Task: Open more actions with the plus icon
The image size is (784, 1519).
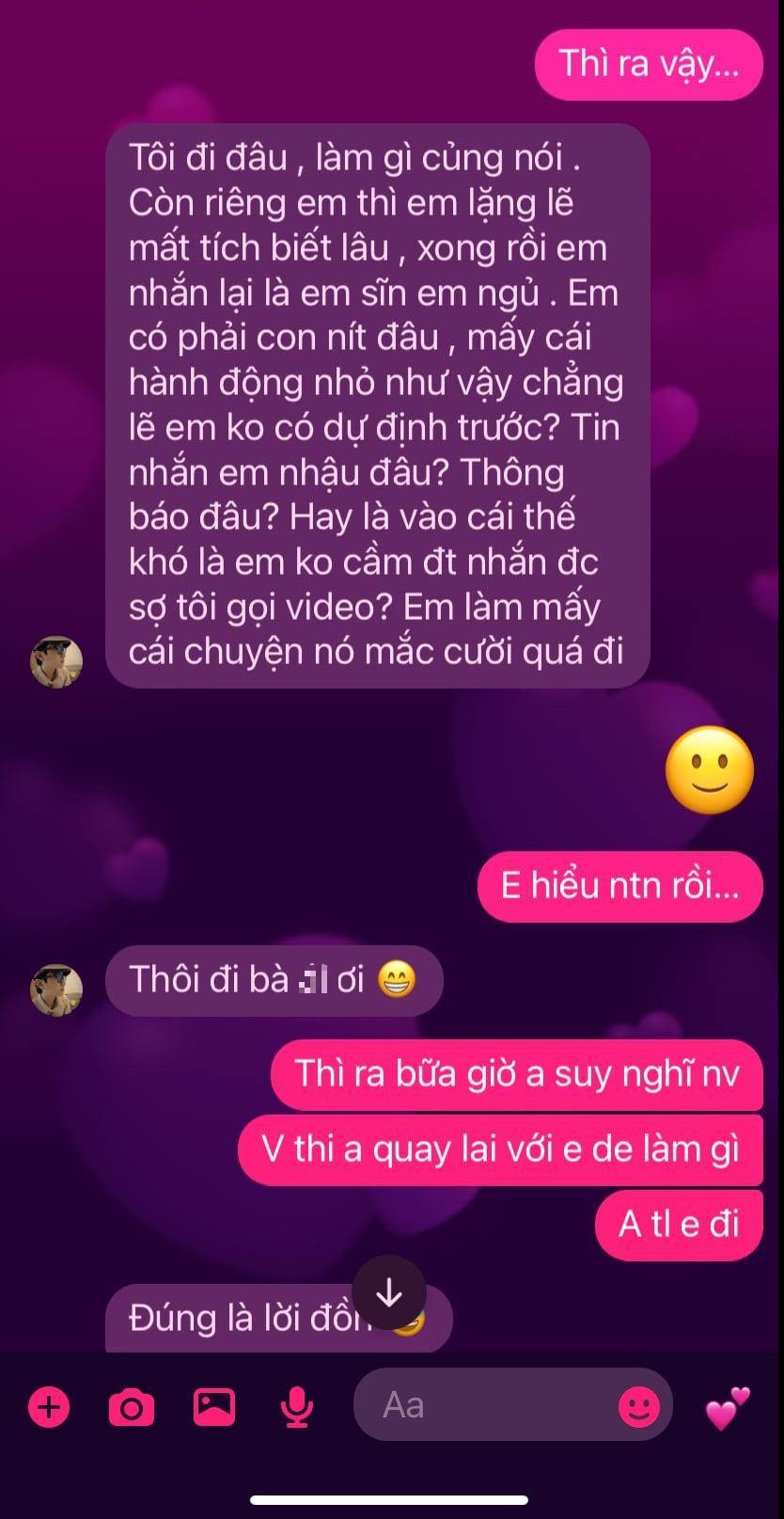Action: point(49,1408)
